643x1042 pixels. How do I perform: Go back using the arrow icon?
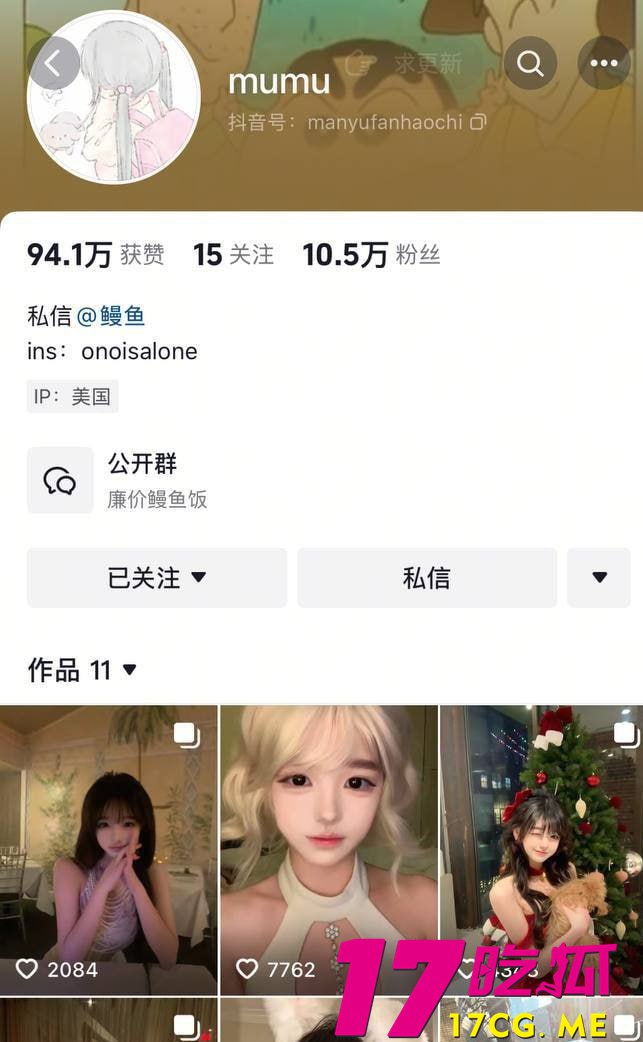(54, 64)
